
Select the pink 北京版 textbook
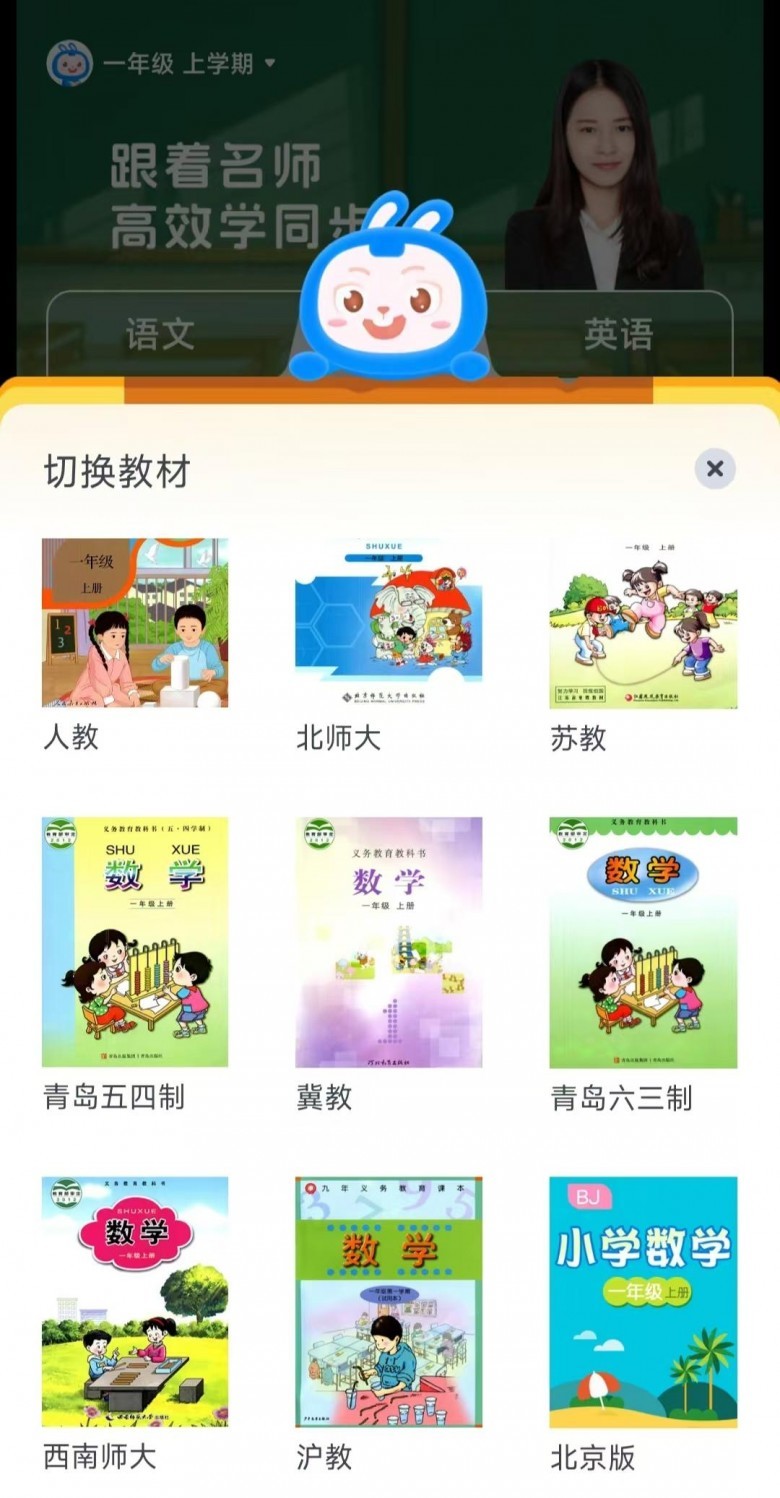[644, 1302]
